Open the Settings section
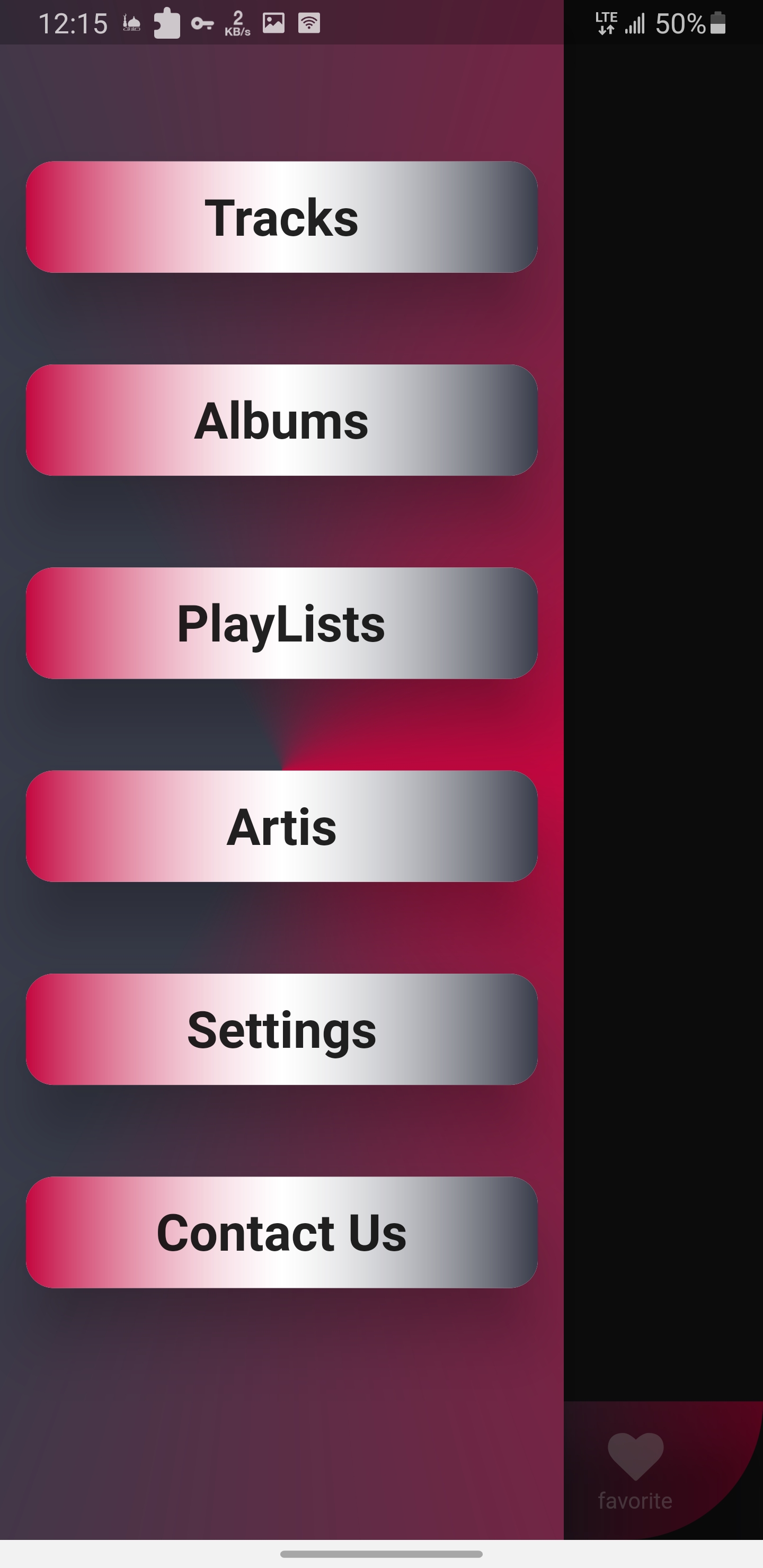The width and height of the screenshot is (763, 1568). click(281, 1030)
